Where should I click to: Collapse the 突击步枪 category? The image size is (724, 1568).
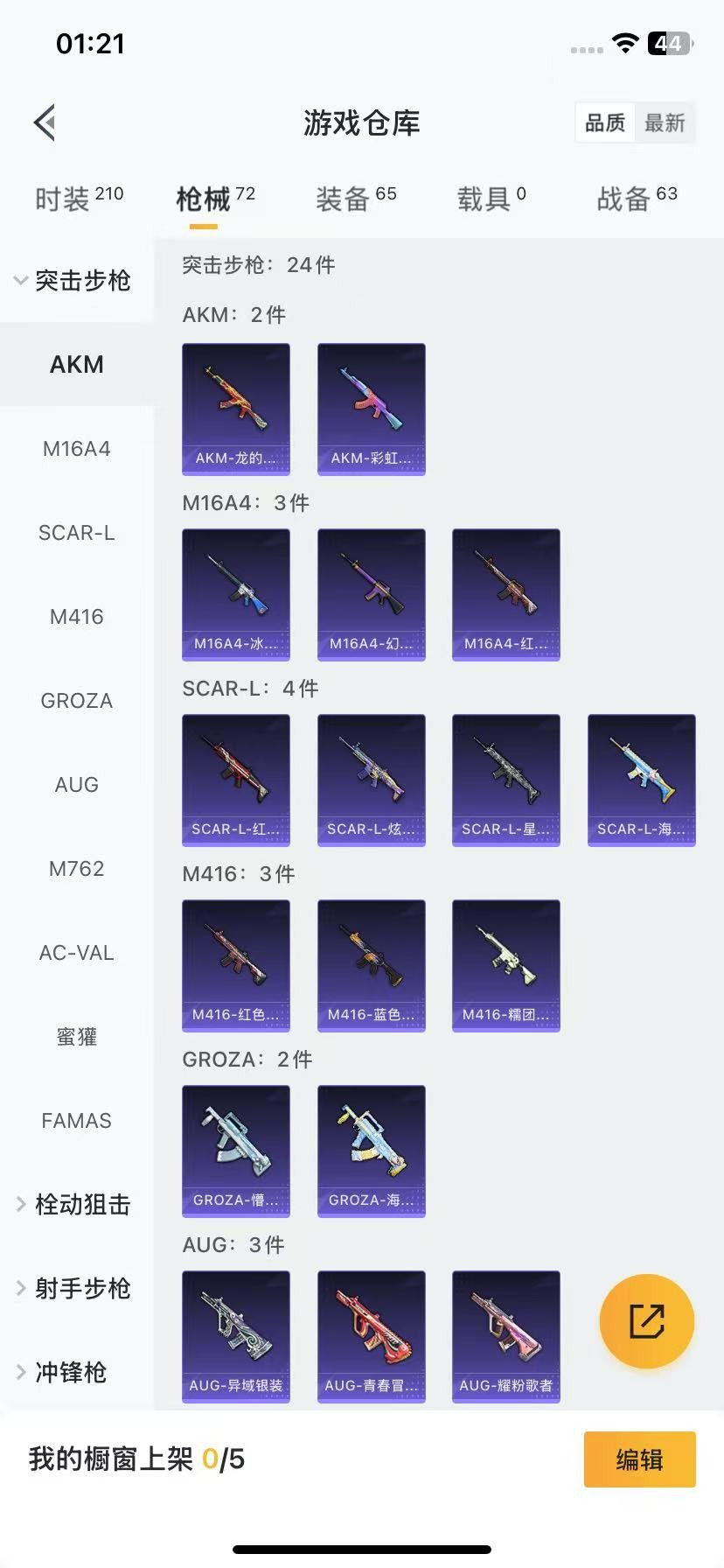click(73, 280)
